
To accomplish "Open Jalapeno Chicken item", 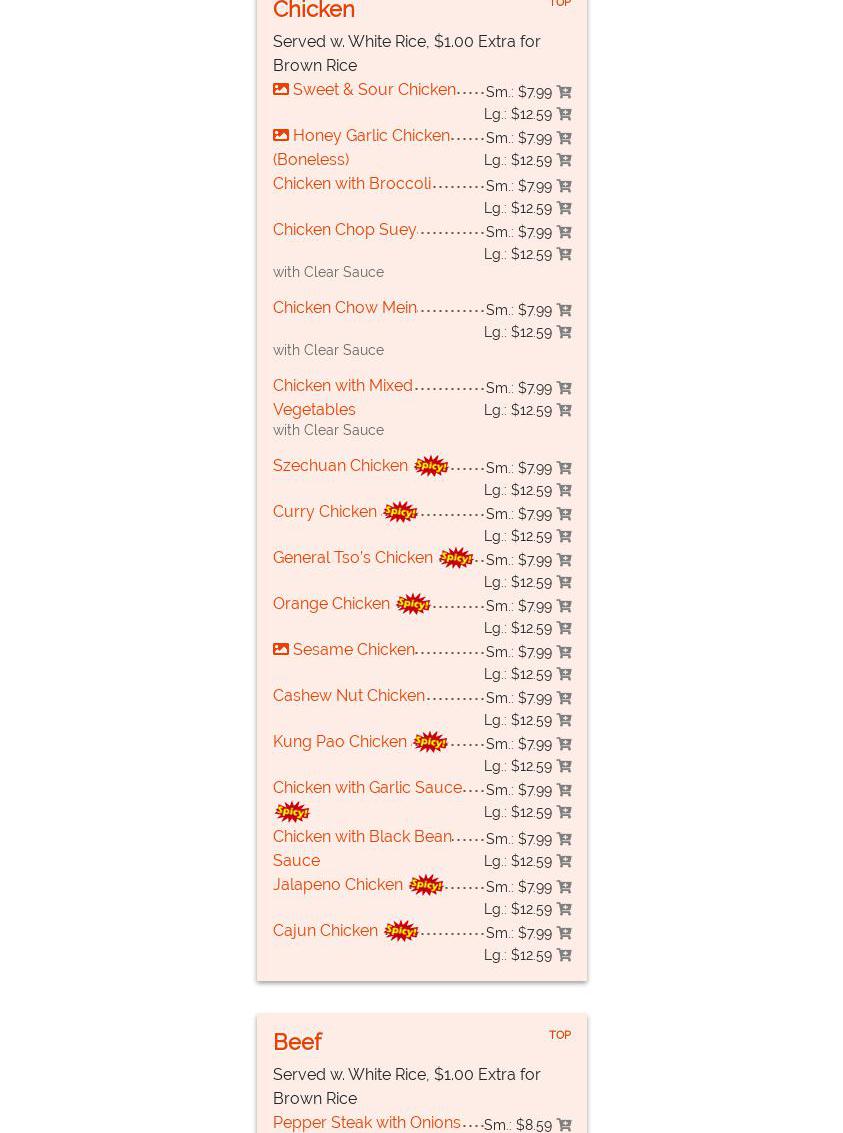I will [x=337, y=885].
